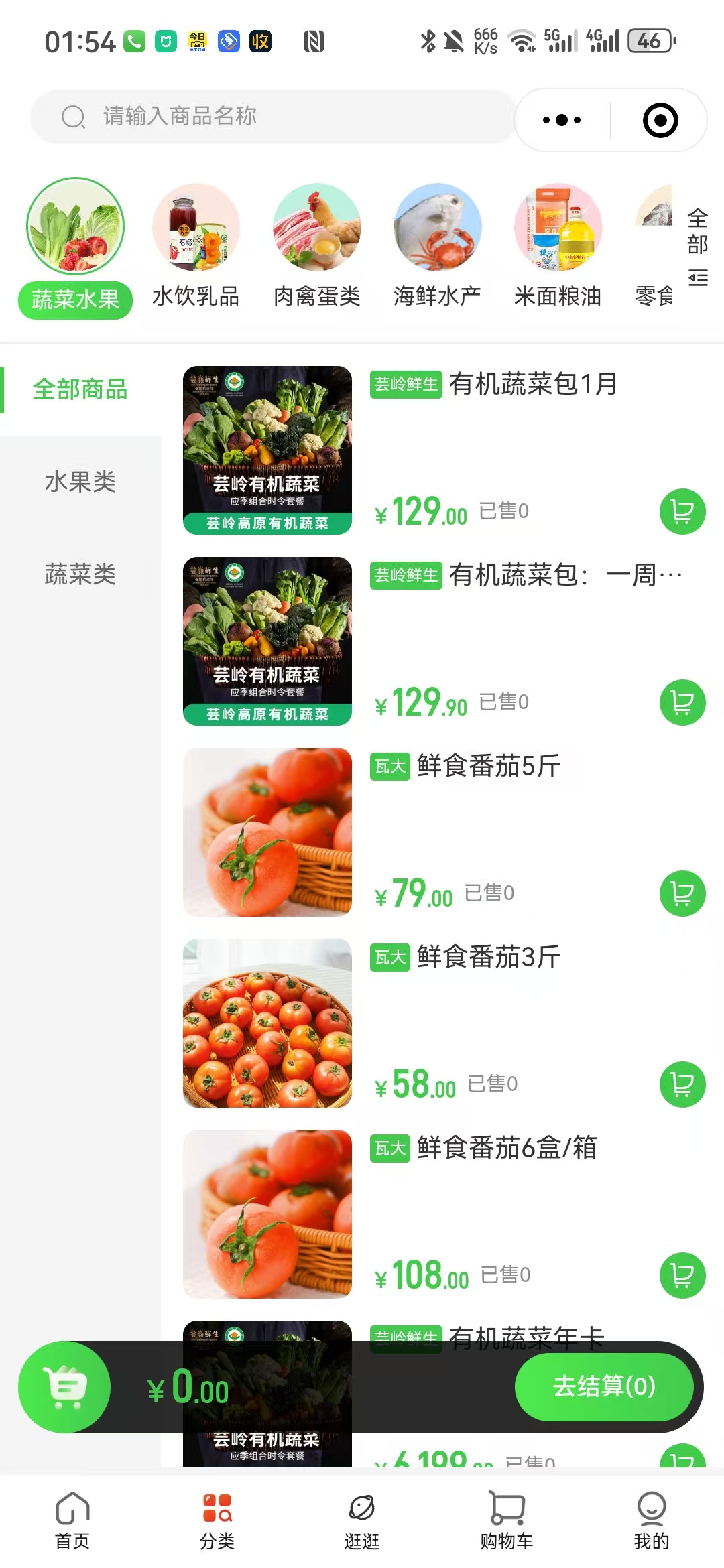This screenshot has width=724, height=1568.
Task: Tap the 请输入商品名称 search field
Action: 268,117
